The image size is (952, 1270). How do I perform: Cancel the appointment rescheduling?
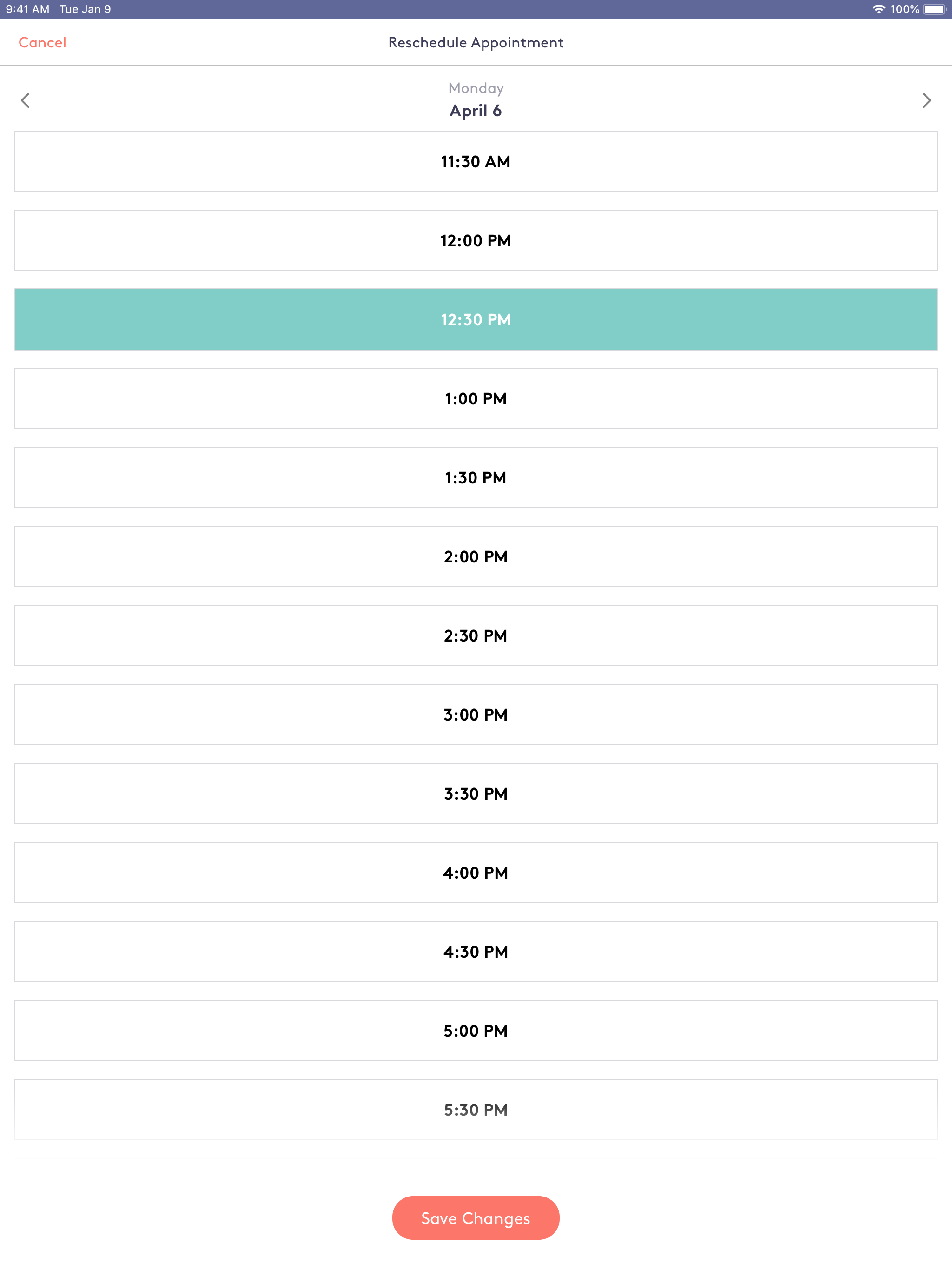pos(42,42)
